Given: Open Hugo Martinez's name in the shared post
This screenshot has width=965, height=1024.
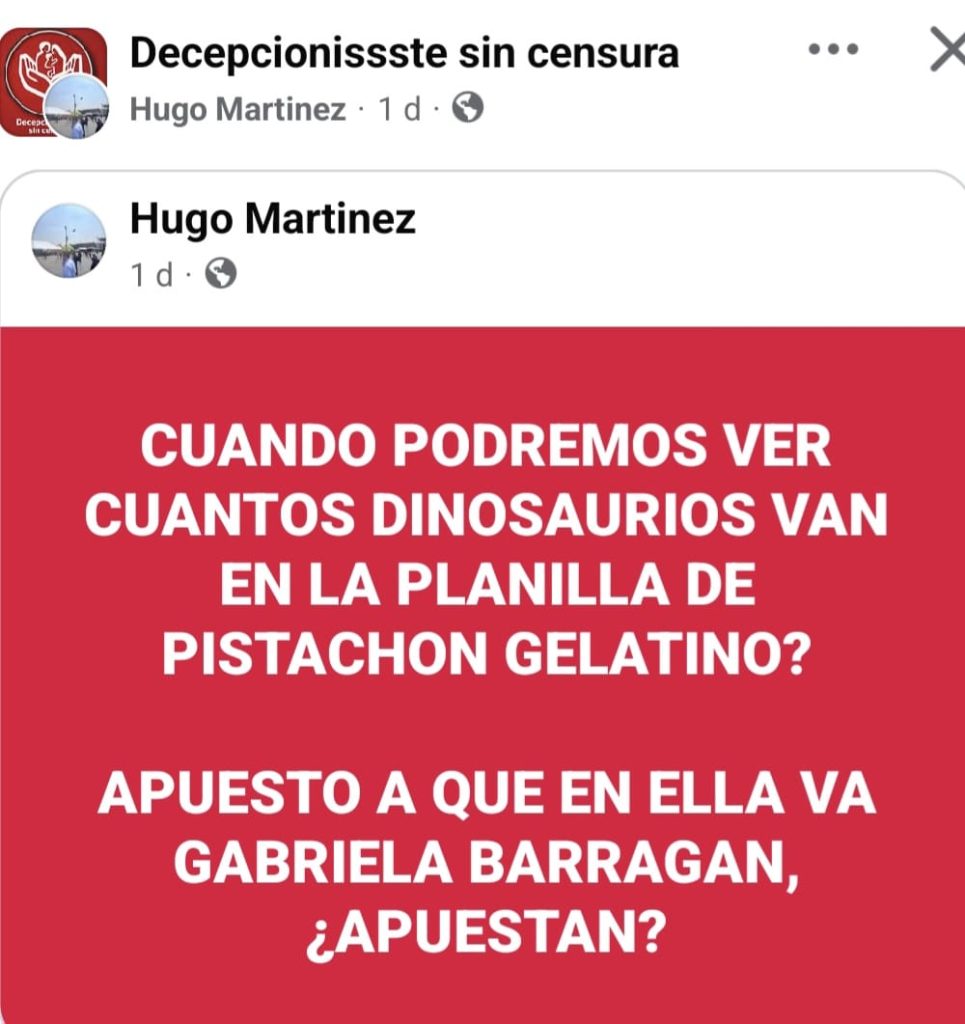Looking at the screenshot, I should [x=272, y=220].
